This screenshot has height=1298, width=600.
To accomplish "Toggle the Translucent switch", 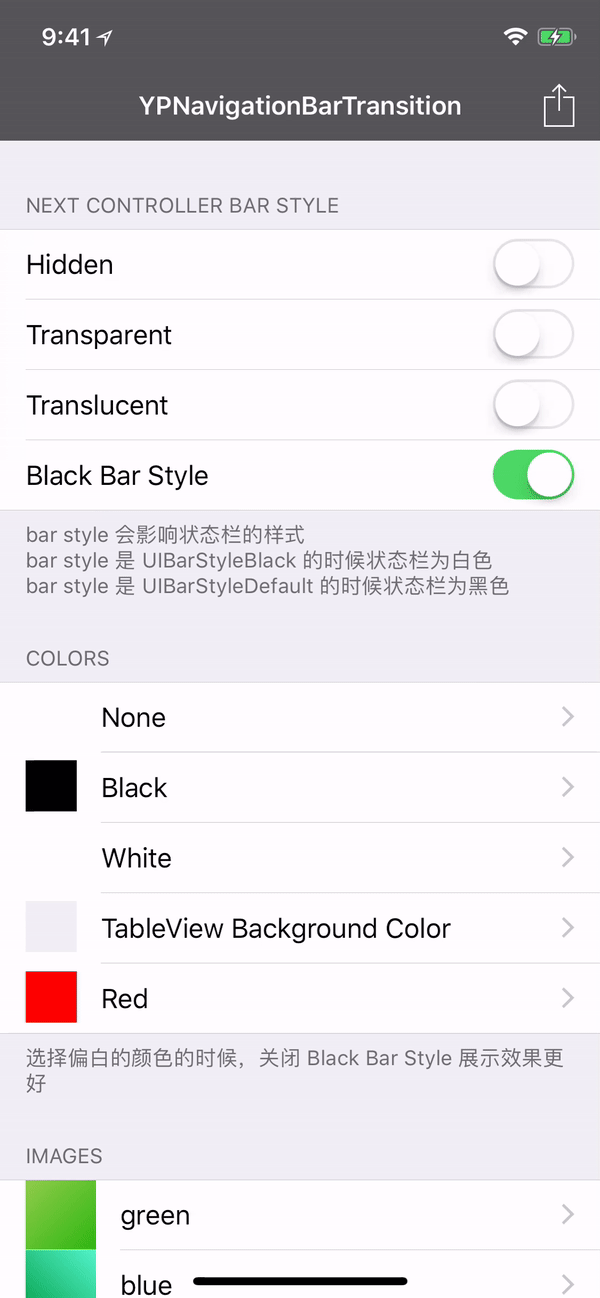I will point(533,405).
